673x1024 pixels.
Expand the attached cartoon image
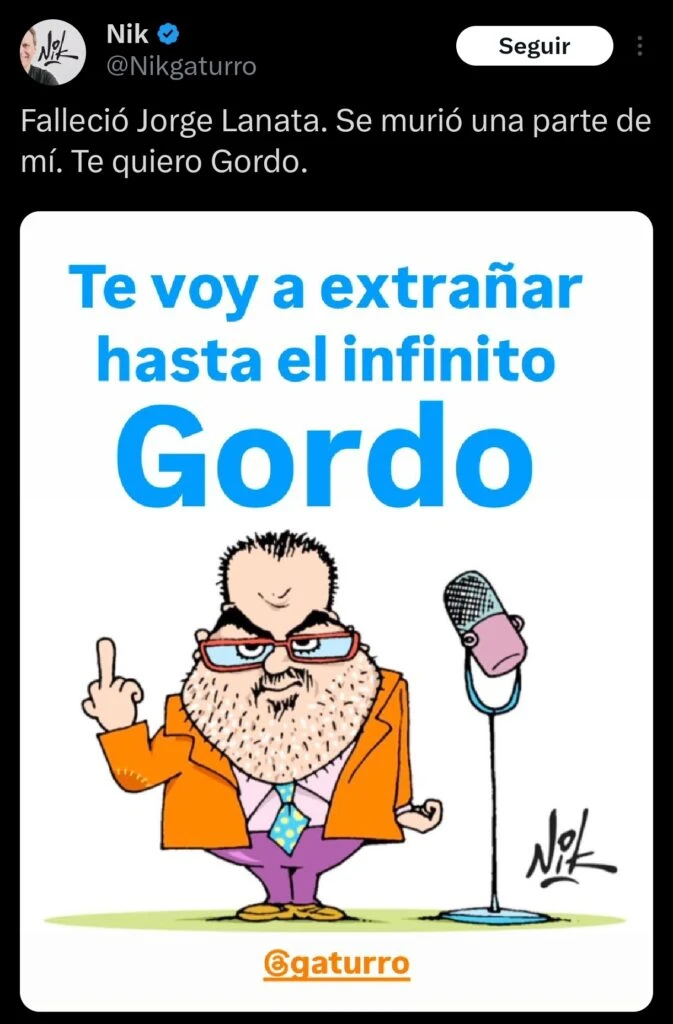(x=337, y=610)
